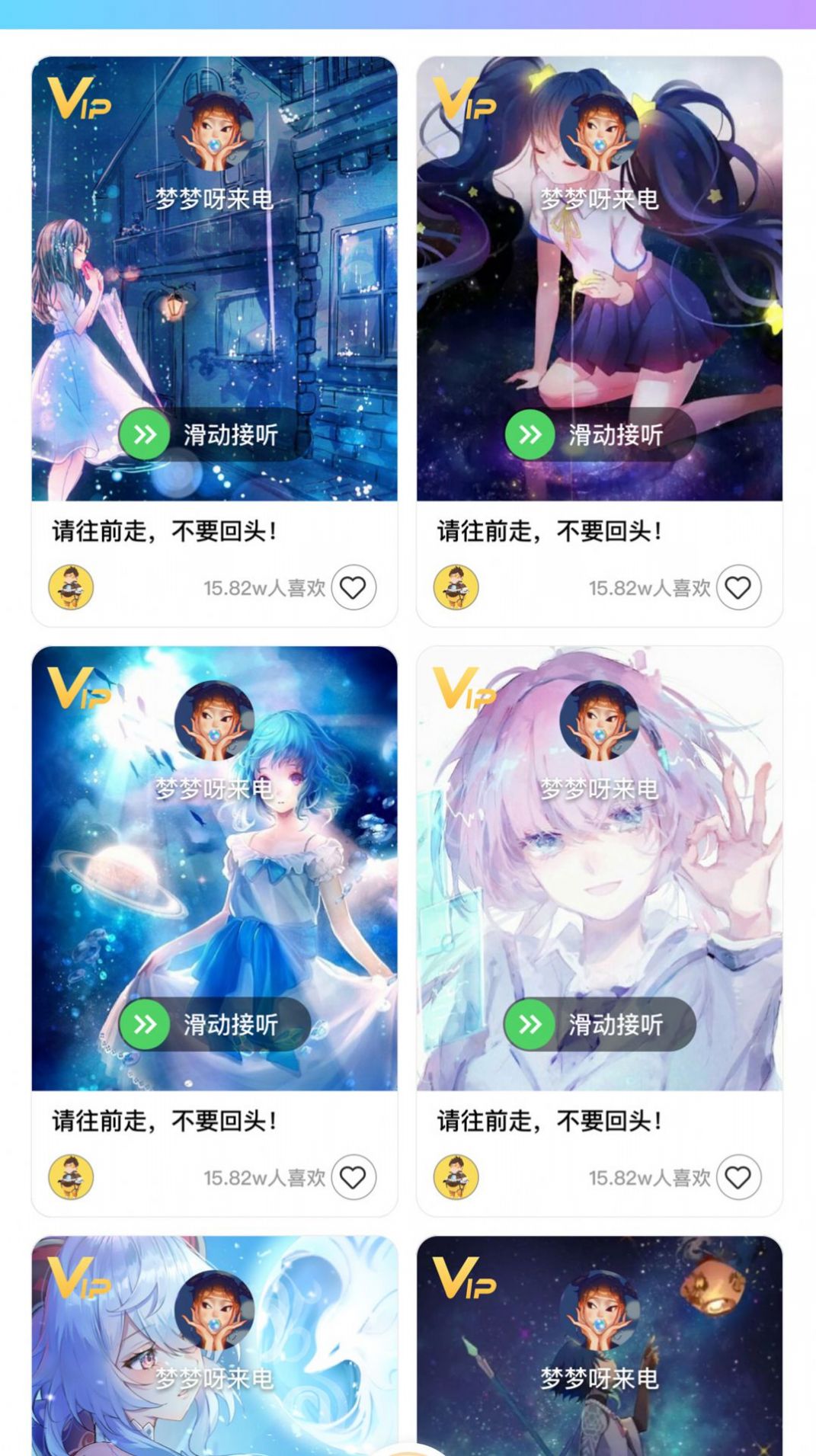Toggle the heart like on the pink-haired girl card
This screenshot has width=816, height=1456.
pyautogui.click(x=739, y=1177)
